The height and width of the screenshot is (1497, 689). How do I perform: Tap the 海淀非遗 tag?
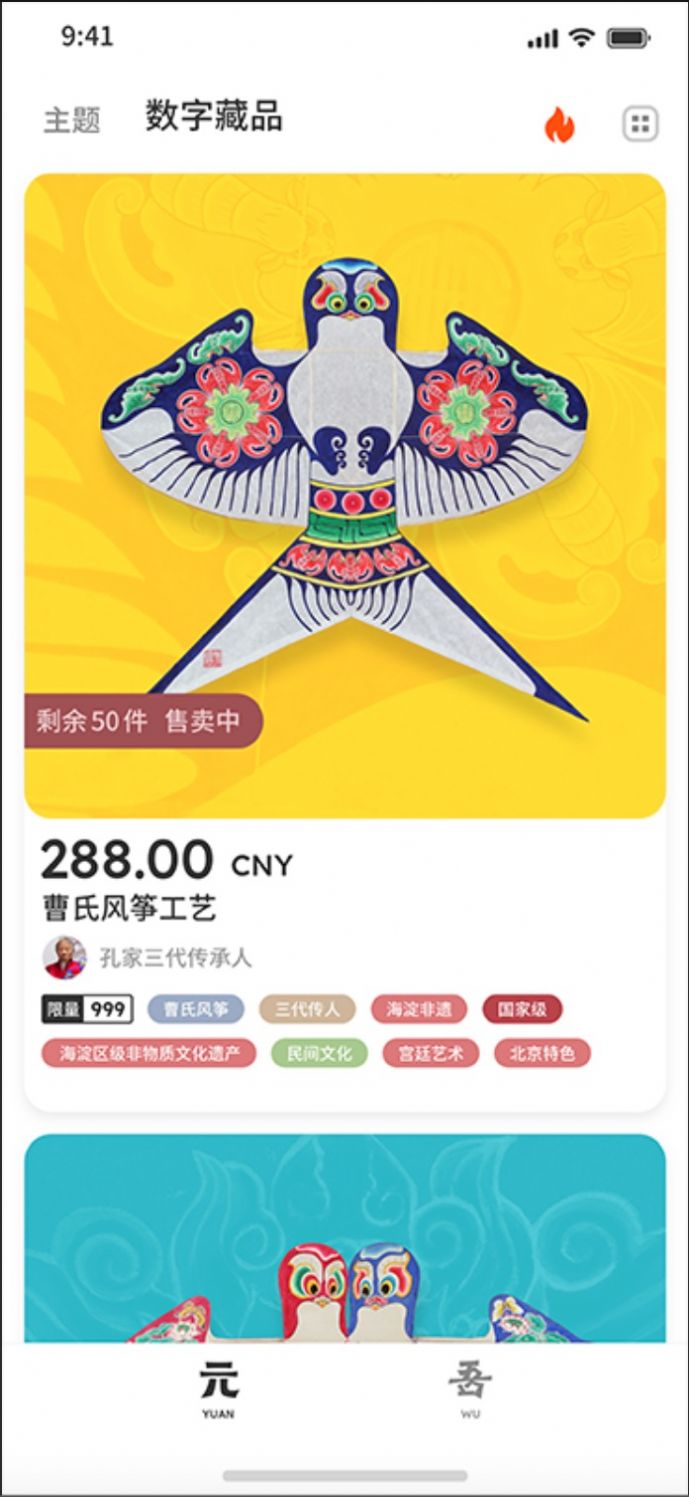pyautogui.click(x=419, y=1009)
